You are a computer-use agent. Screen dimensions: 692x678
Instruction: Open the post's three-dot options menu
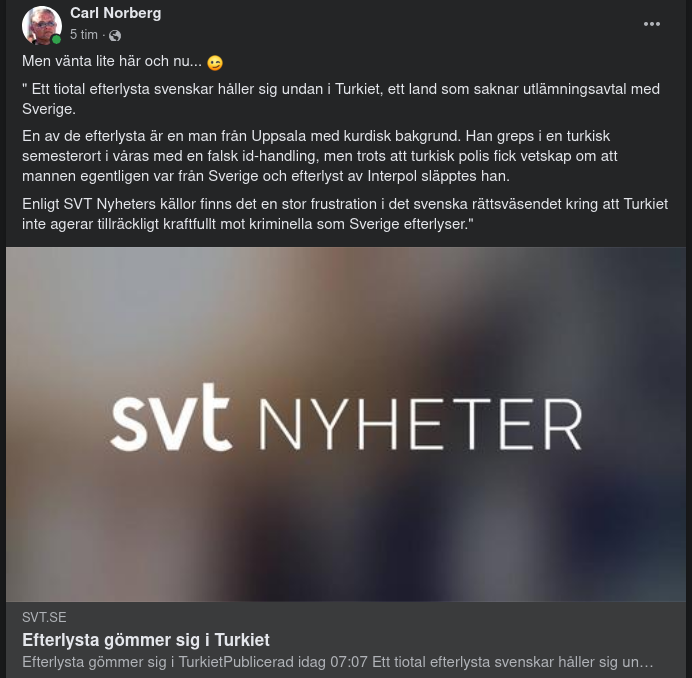[652, 24]
